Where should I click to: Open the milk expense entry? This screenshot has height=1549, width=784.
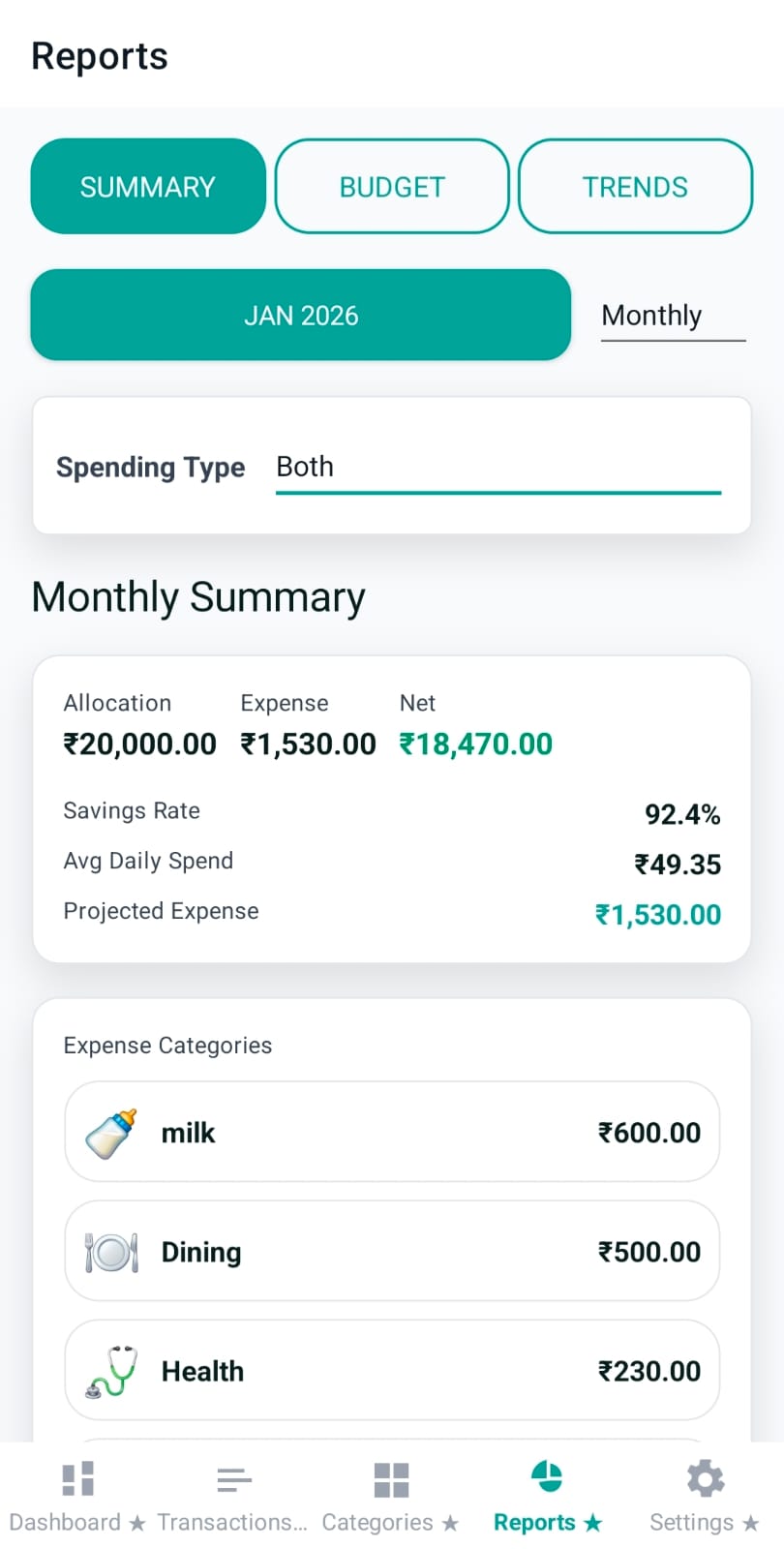(391, 1132)
